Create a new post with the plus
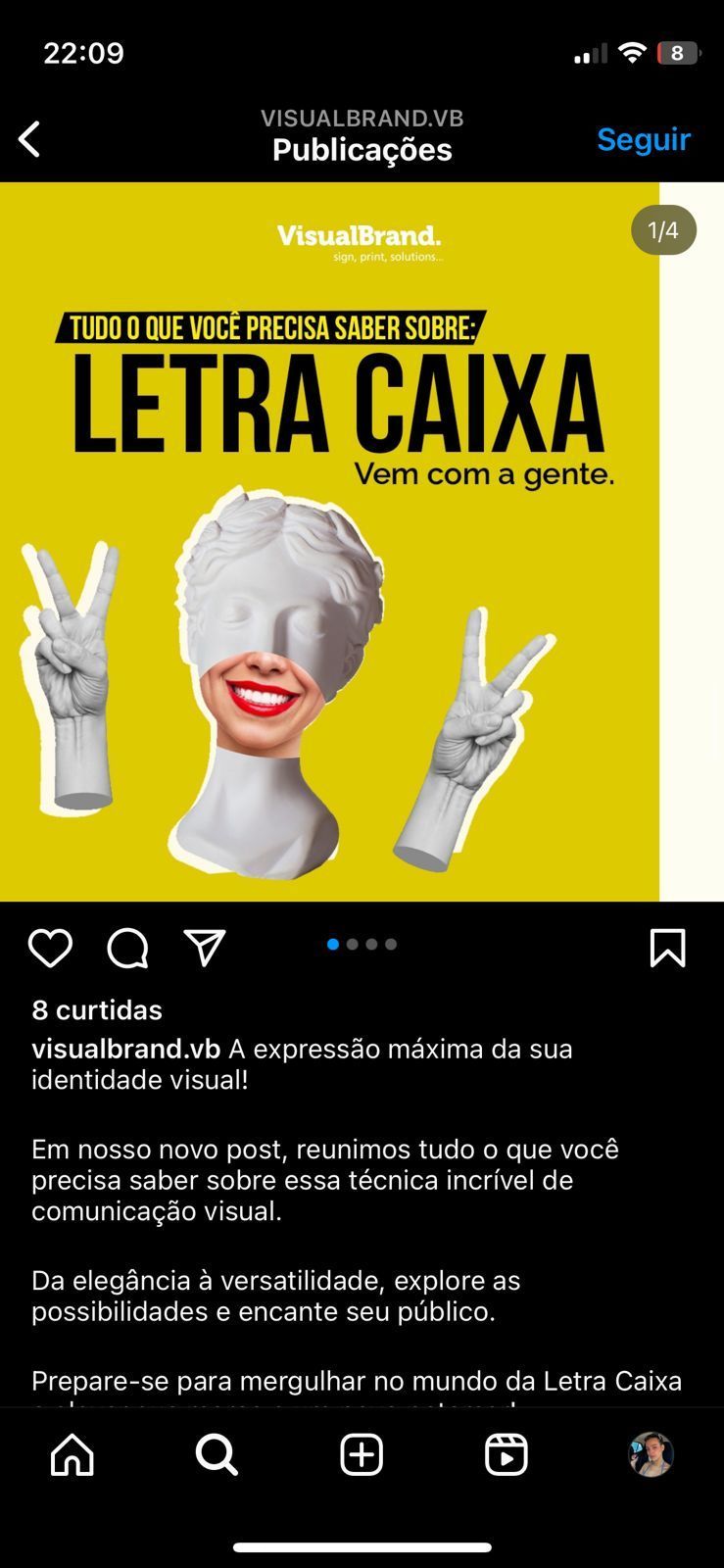The image size is (724, 1568). pyautogui.click(x=362, y=1455)
